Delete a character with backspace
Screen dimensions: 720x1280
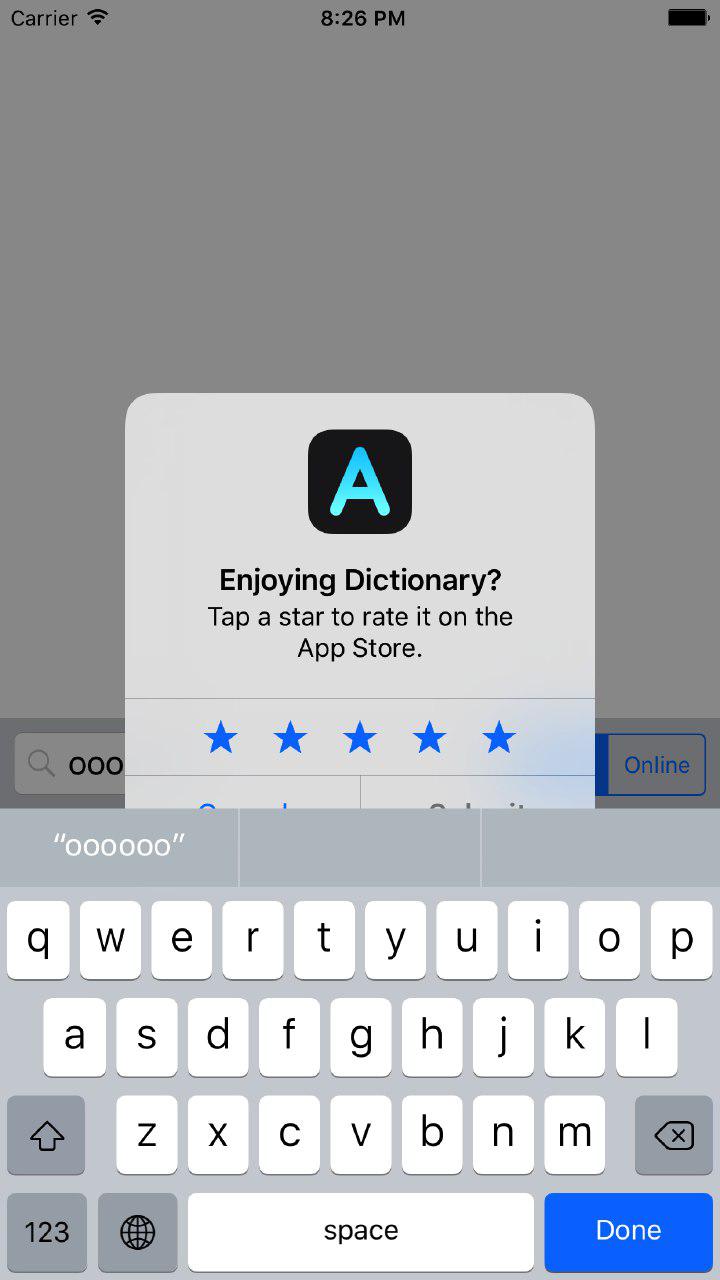(x=673, y=1135)
